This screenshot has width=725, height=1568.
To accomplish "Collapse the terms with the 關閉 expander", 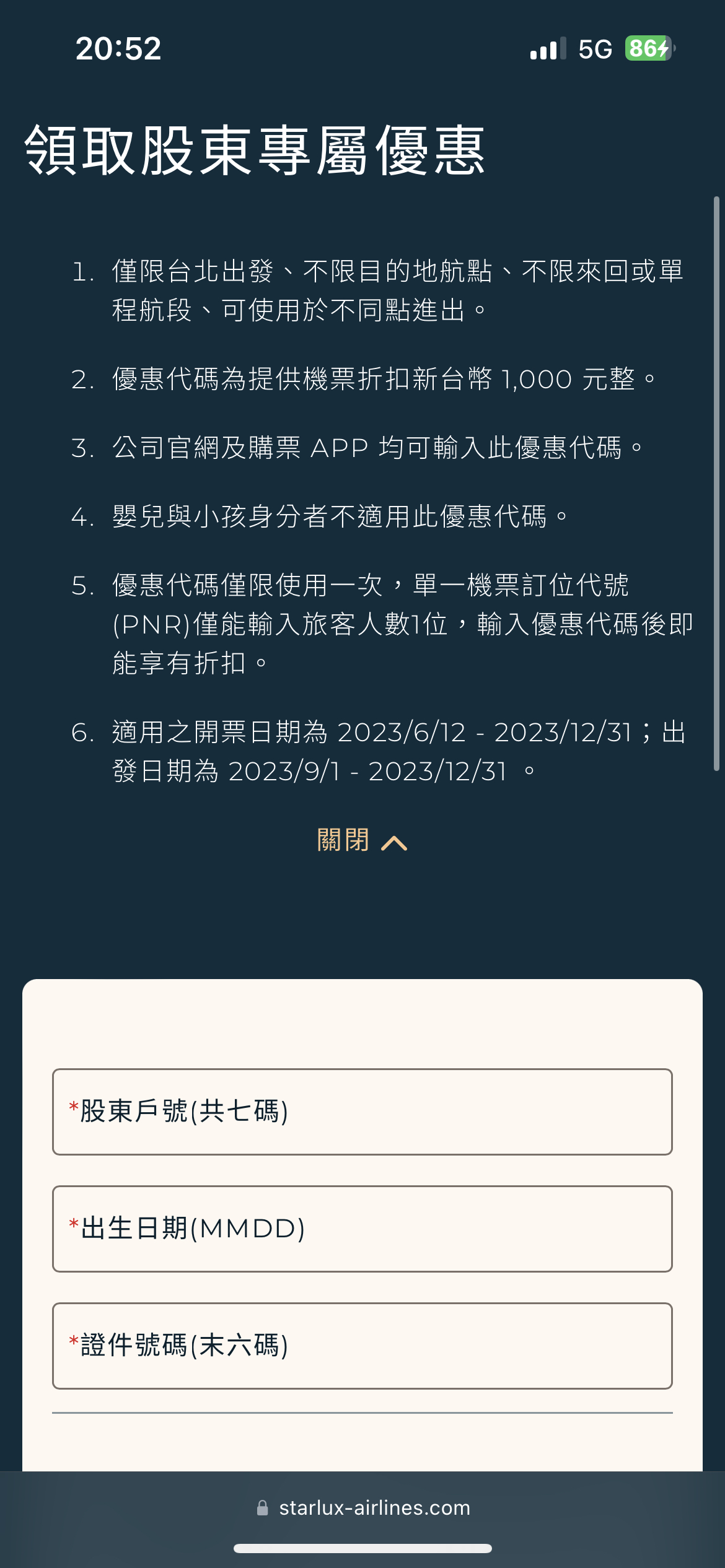I will tap(362, 840).
